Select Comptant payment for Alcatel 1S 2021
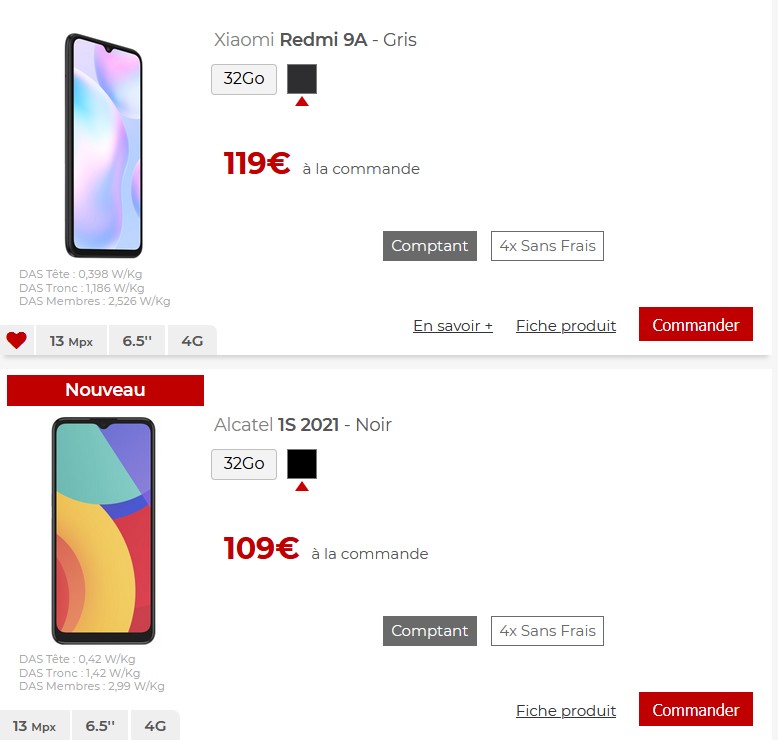 point(429,631)
